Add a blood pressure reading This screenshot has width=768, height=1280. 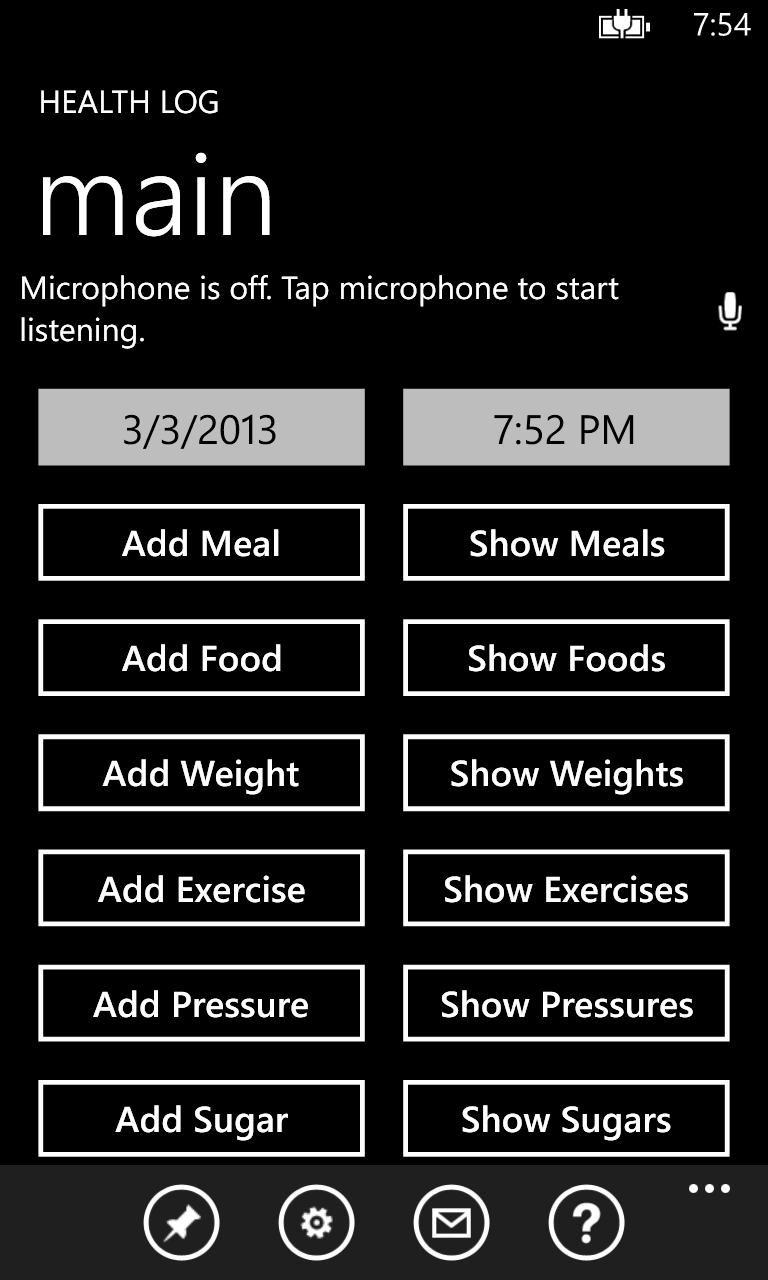[x=201, y=1003]
